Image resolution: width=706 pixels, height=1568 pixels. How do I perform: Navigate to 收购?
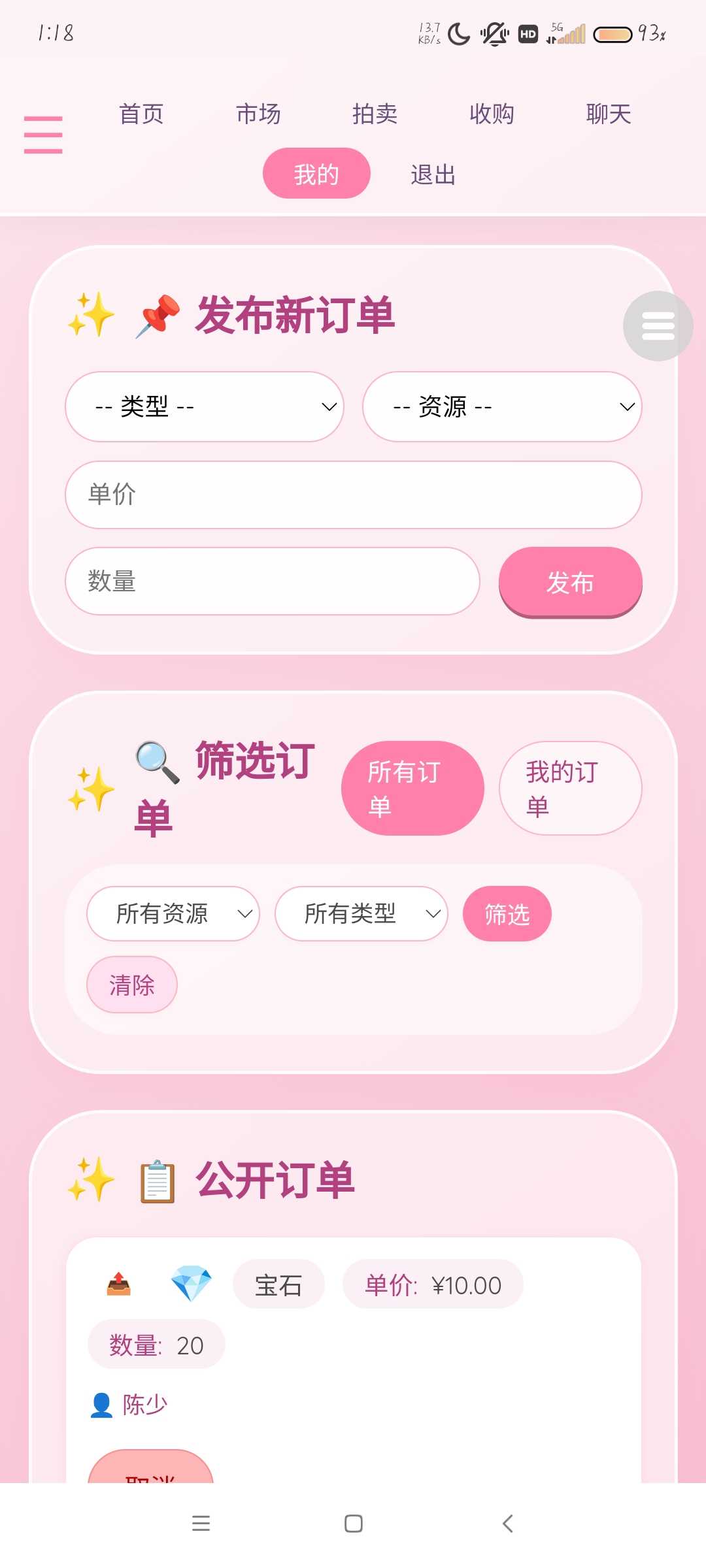492,114
